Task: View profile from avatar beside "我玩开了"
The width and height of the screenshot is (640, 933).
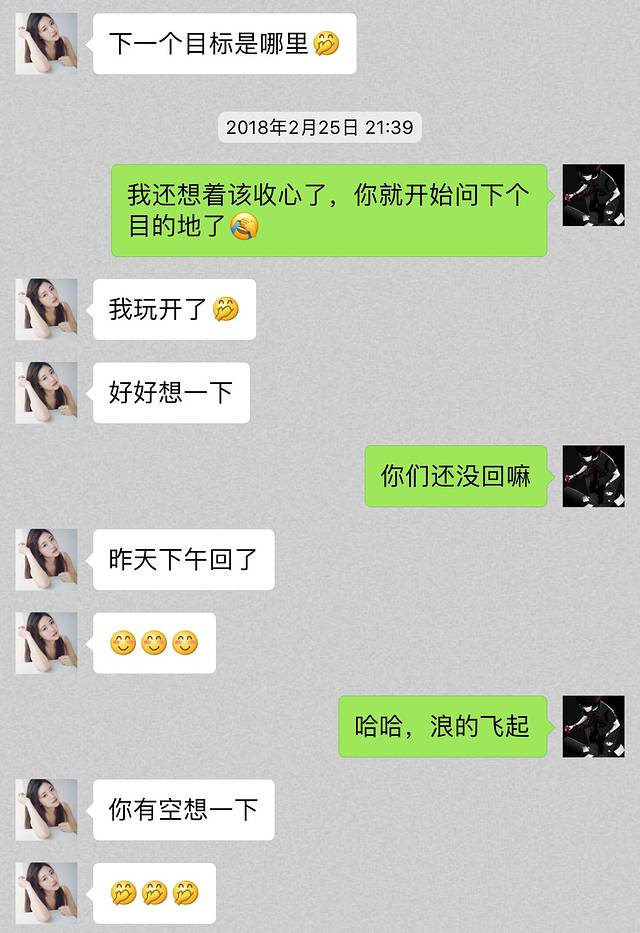Action: pos(46,309)
